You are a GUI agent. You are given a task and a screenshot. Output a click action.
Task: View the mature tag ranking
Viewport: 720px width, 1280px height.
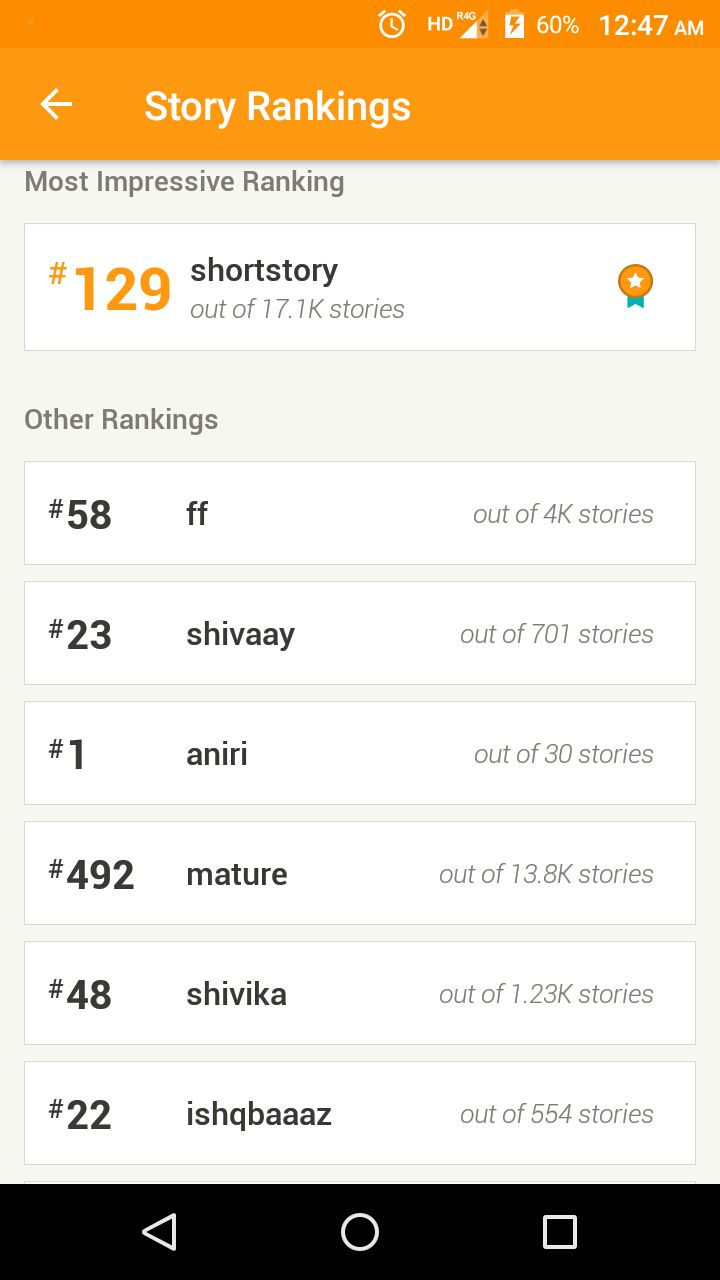click(x=360, y=873)
